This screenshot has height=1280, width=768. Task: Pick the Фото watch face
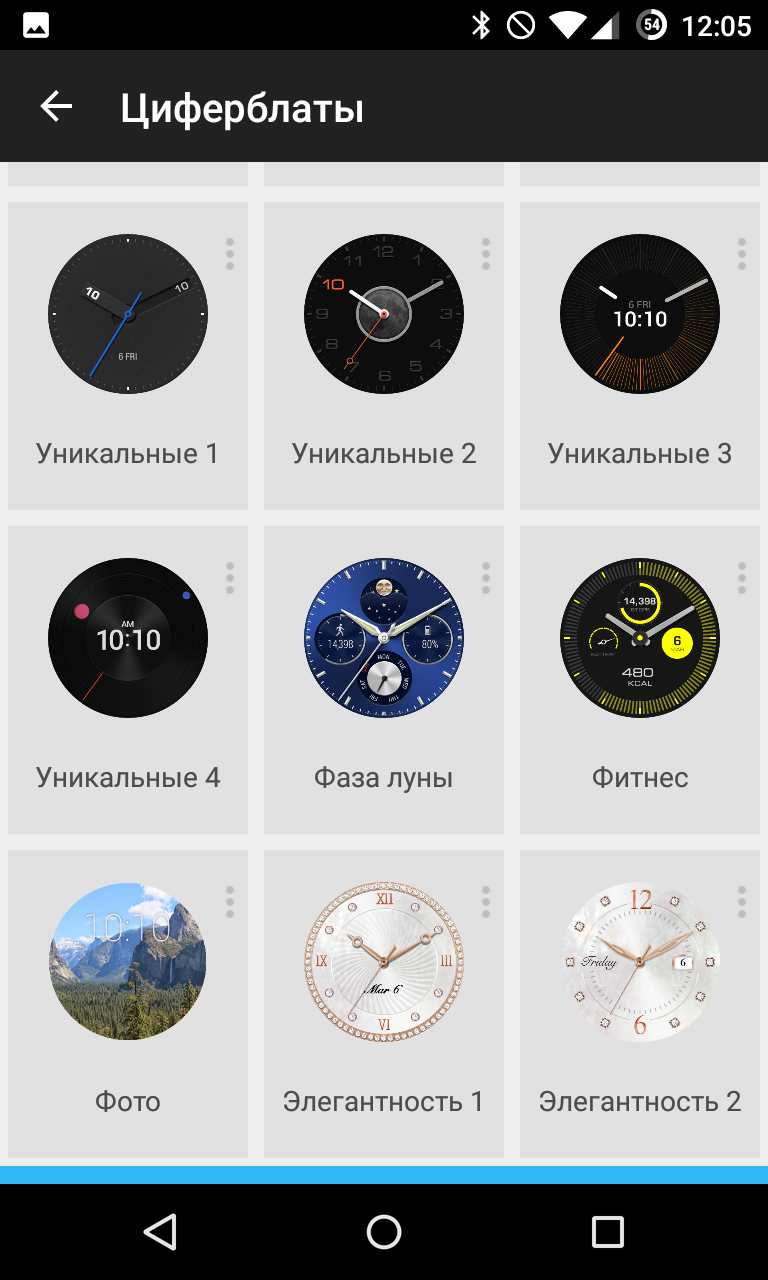128,1004
